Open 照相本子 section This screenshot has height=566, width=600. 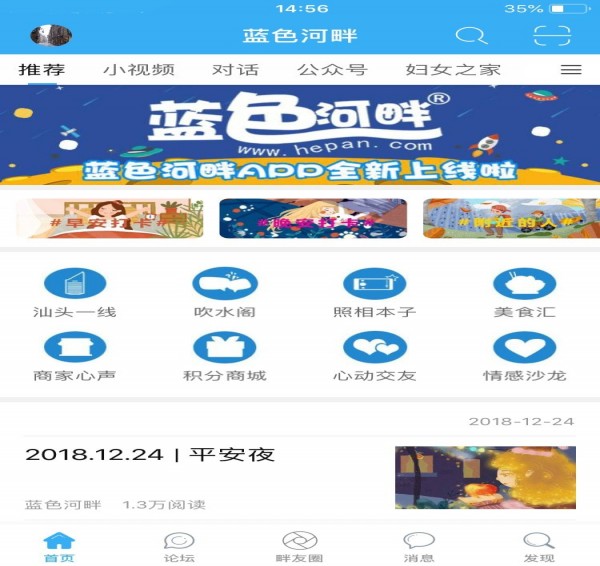point(374,292)
